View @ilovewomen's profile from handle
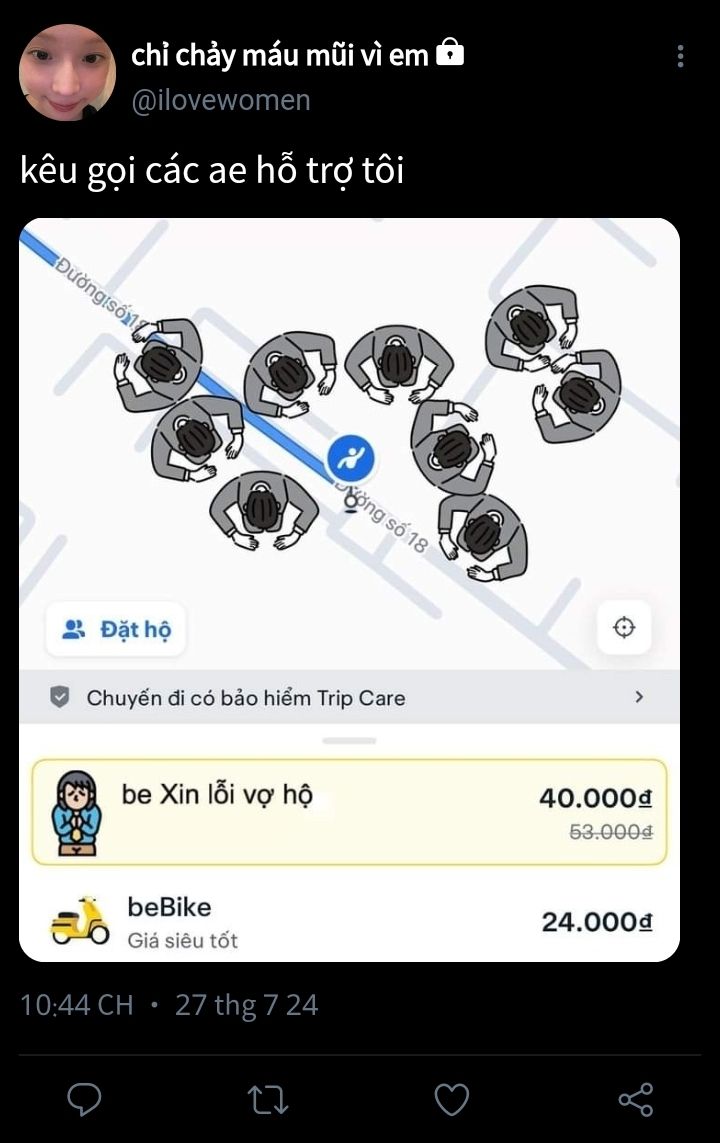The image size is (720, 1143). 221,100
